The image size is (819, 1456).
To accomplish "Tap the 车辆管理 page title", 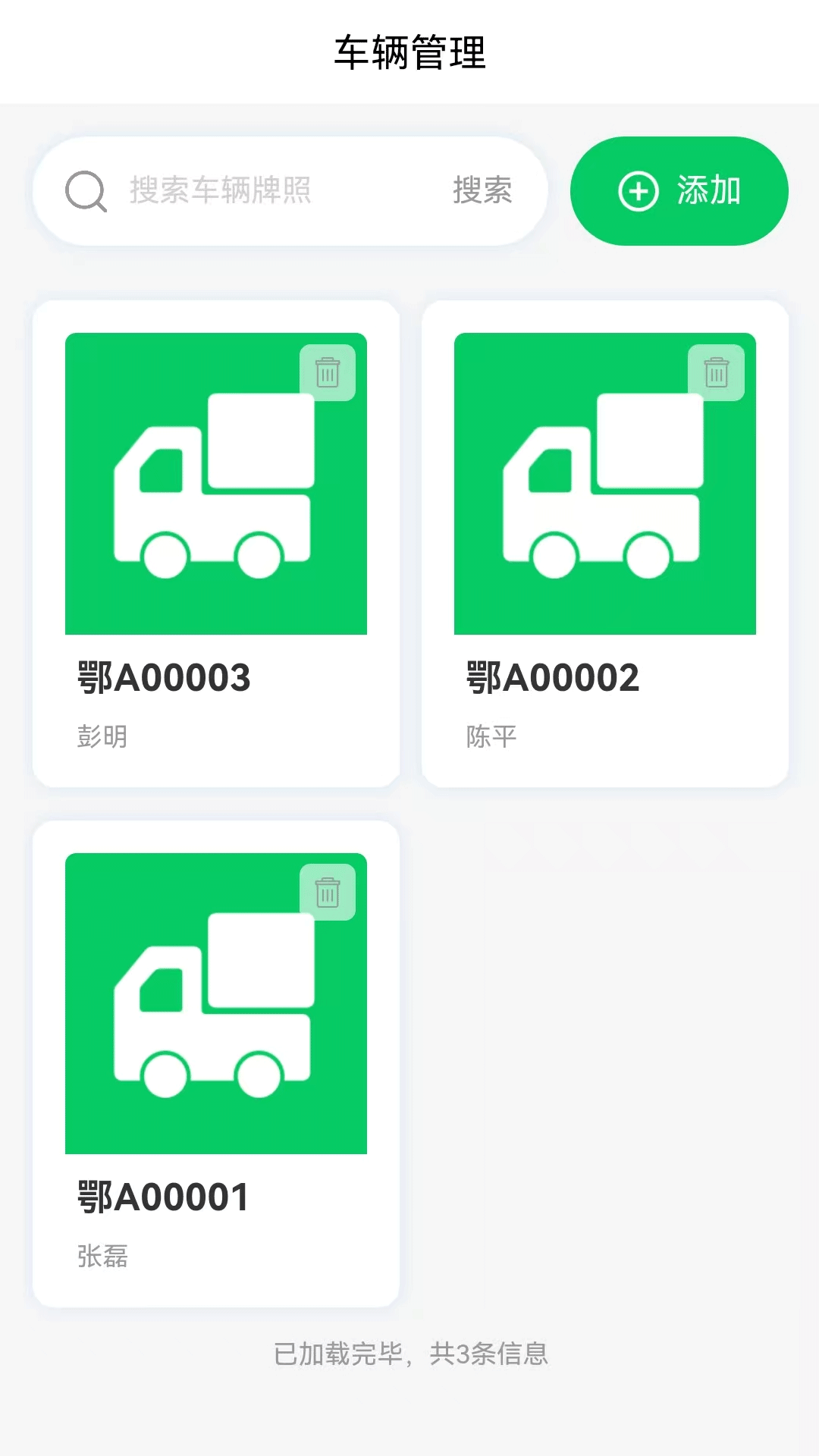I will 409,52.
